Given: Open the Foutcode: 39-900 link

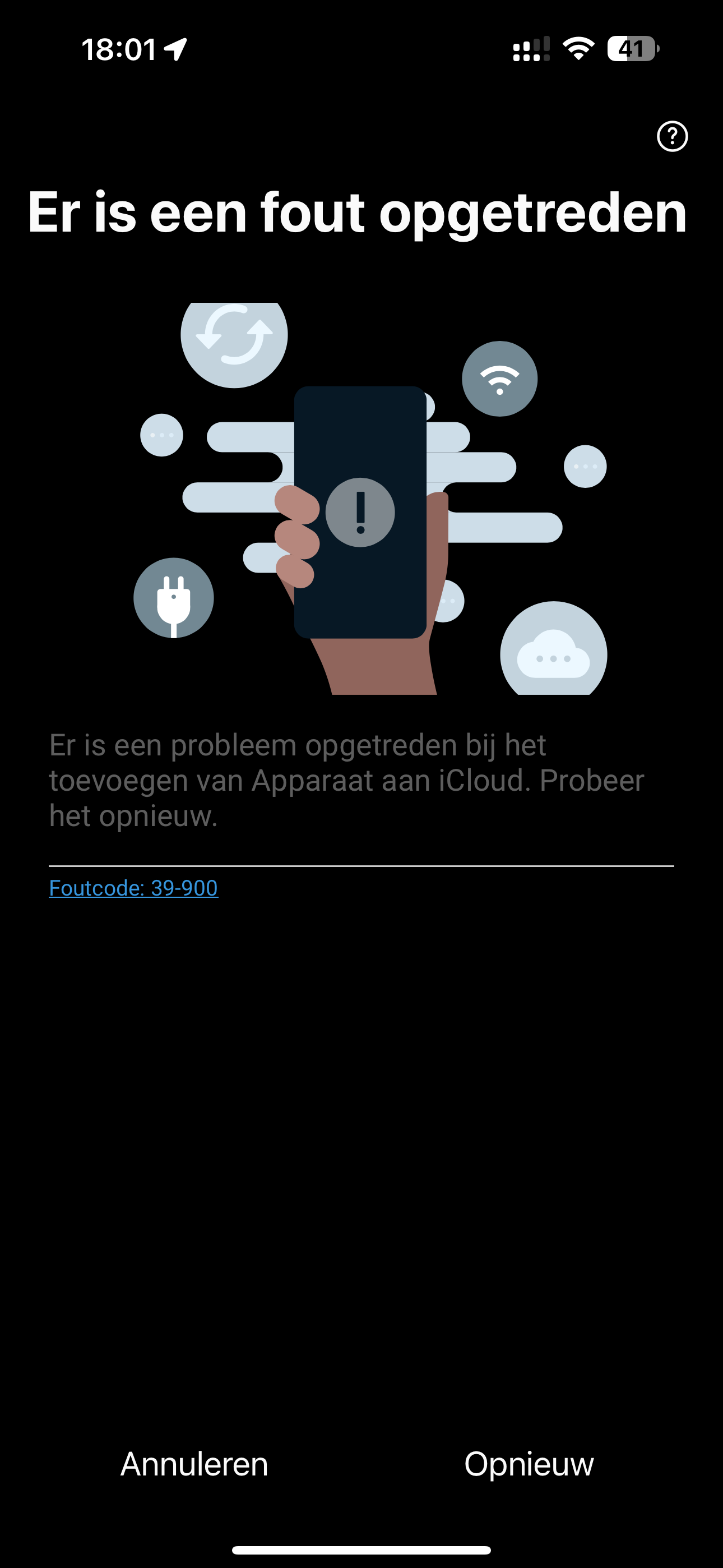Looking at the screenshot, I should tap(133, 888).
